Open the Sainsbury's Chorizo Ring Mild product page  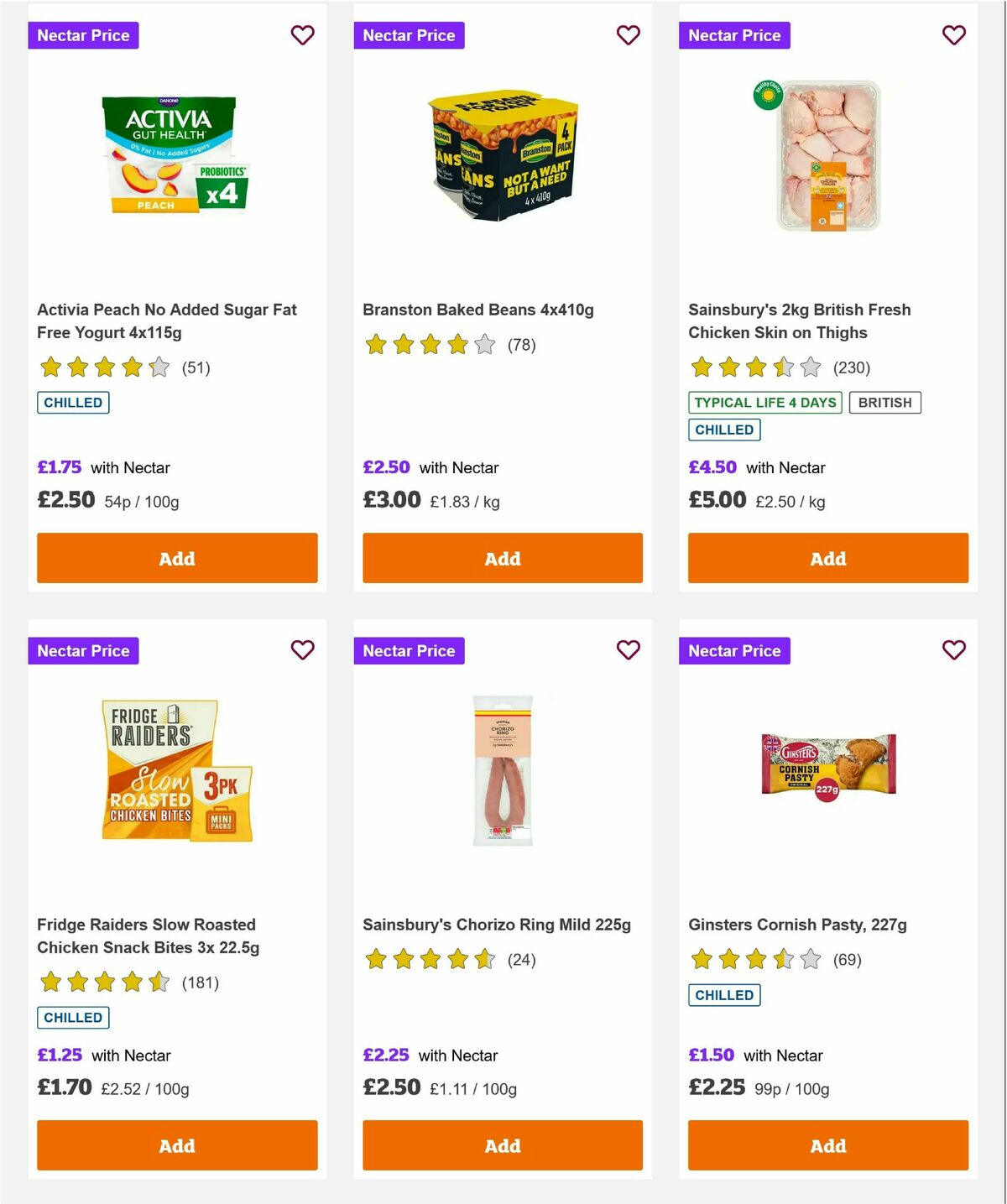pos(495,925)
